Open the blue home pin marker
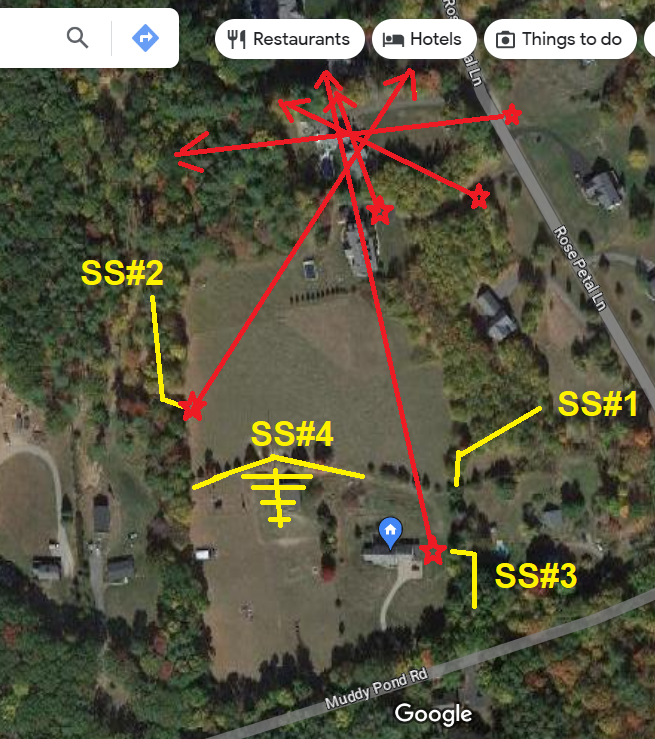 pos(391,531)
